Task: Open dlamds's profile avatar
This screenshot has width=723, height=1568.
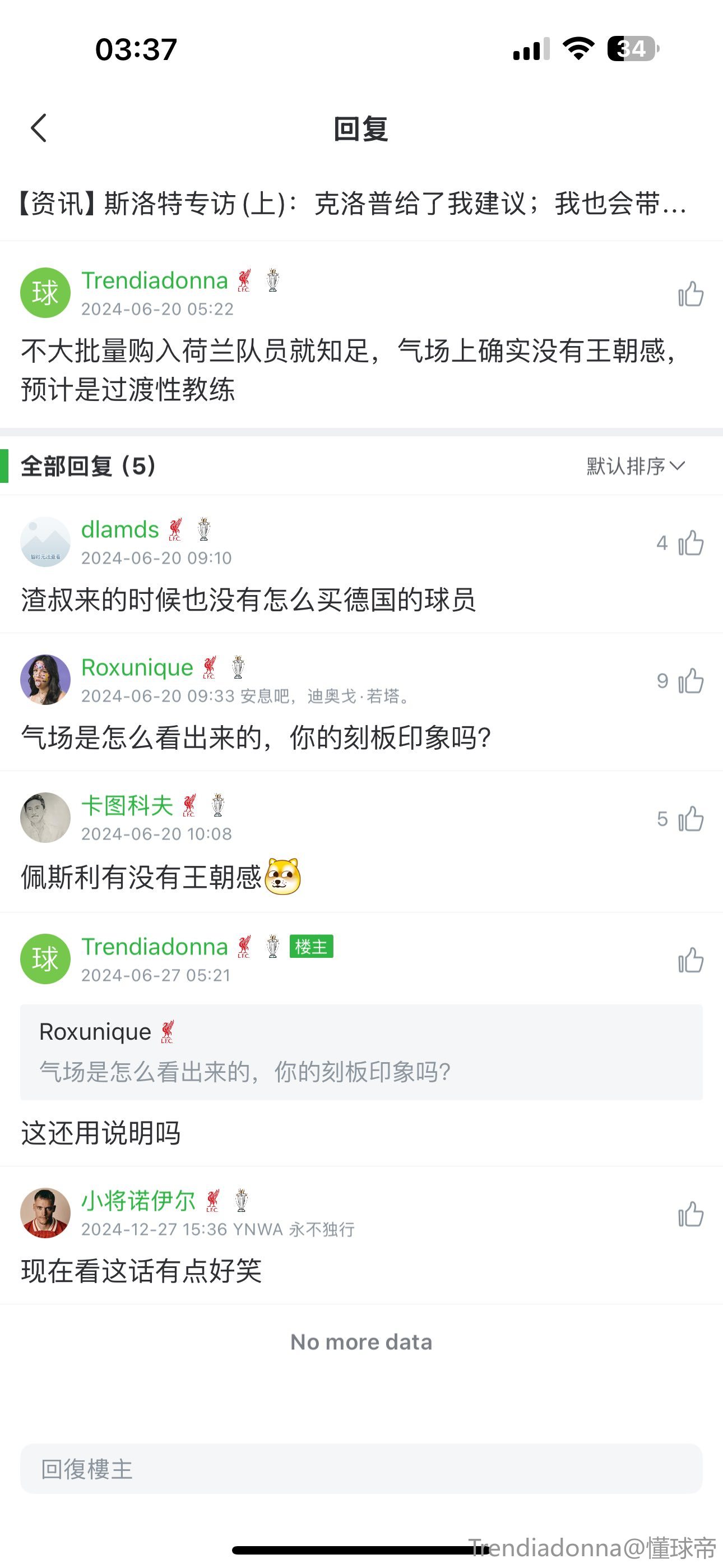Action: click(x=45, y=542)
